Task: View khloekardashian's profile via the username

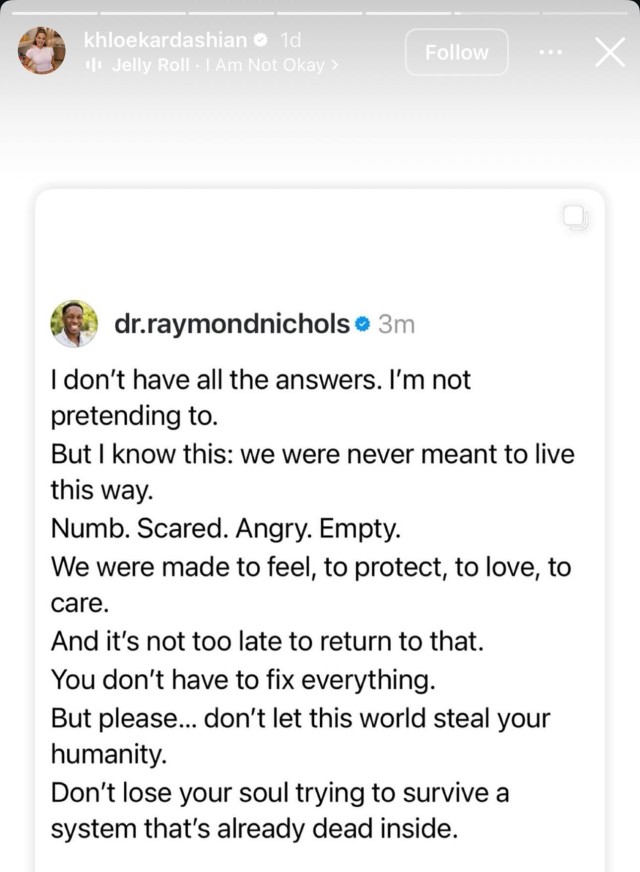Action: pyautogui.click(x=165, y=41)
